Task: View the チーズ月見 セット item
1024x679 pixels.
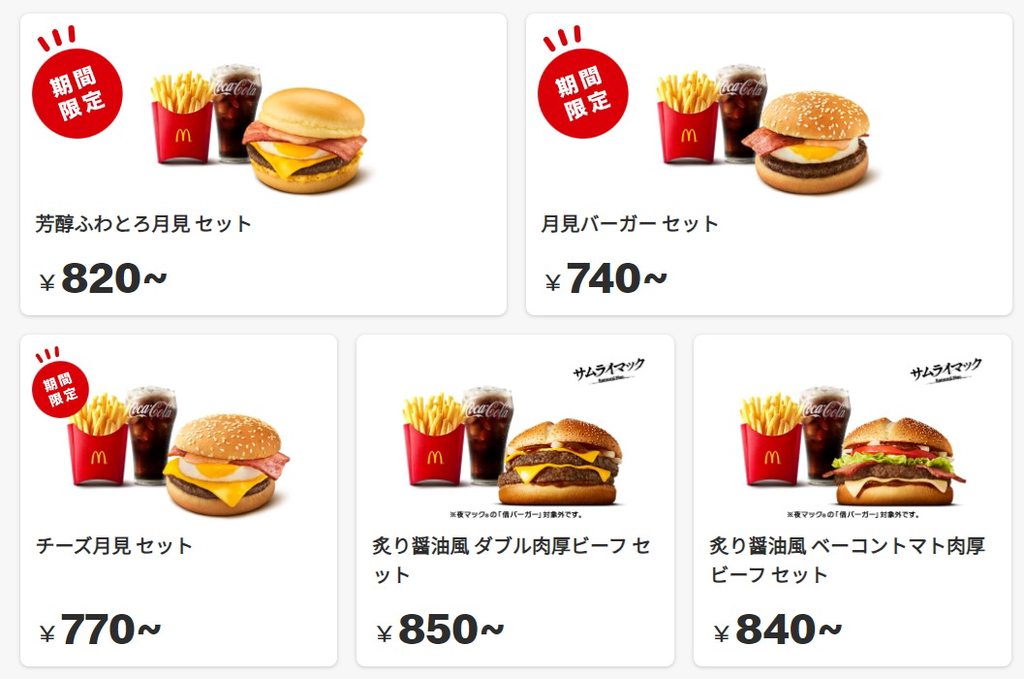Action: pyautogui.click(x=178, y=500)
